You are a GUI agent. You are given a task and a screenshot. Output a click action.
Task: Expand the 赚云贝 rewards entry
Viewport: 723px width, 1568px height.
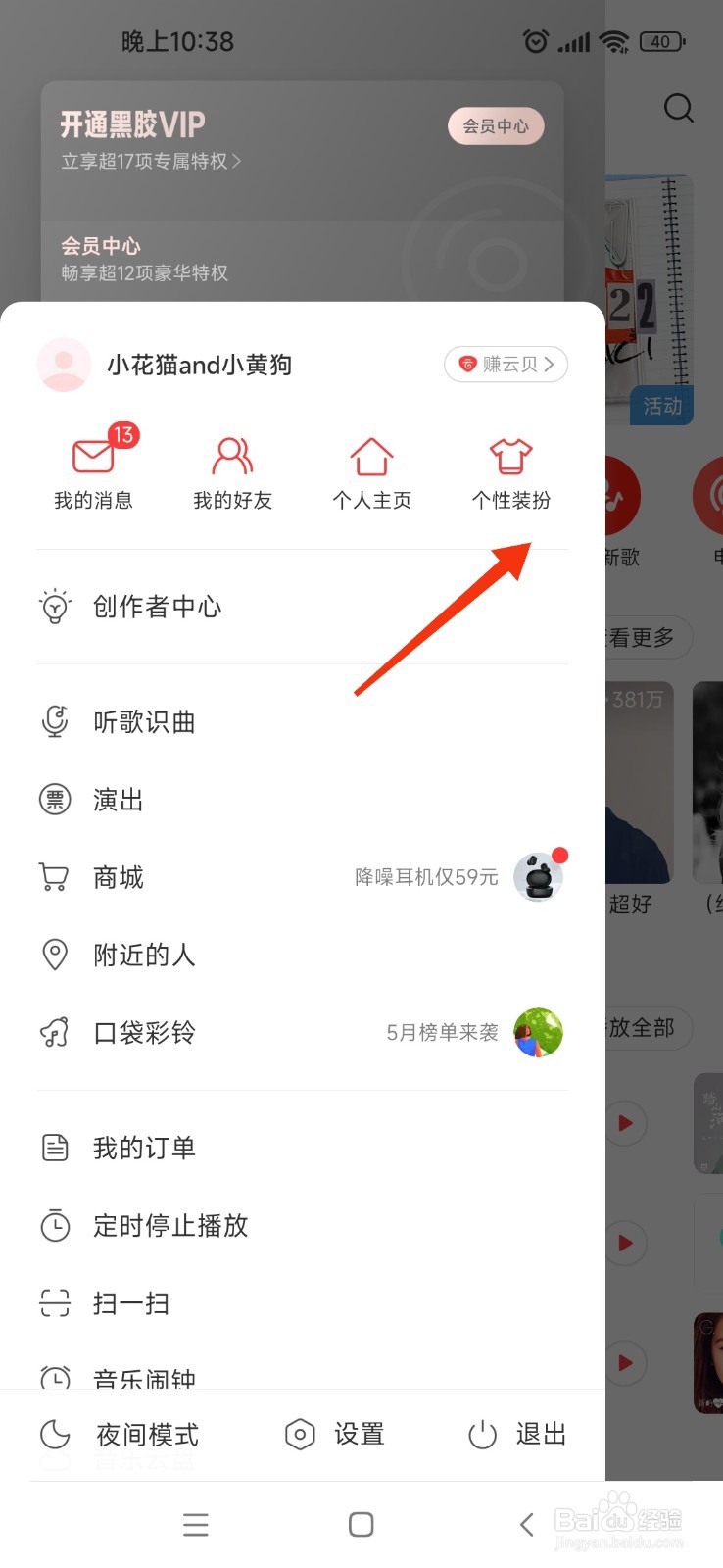click(x=506, y=364)
